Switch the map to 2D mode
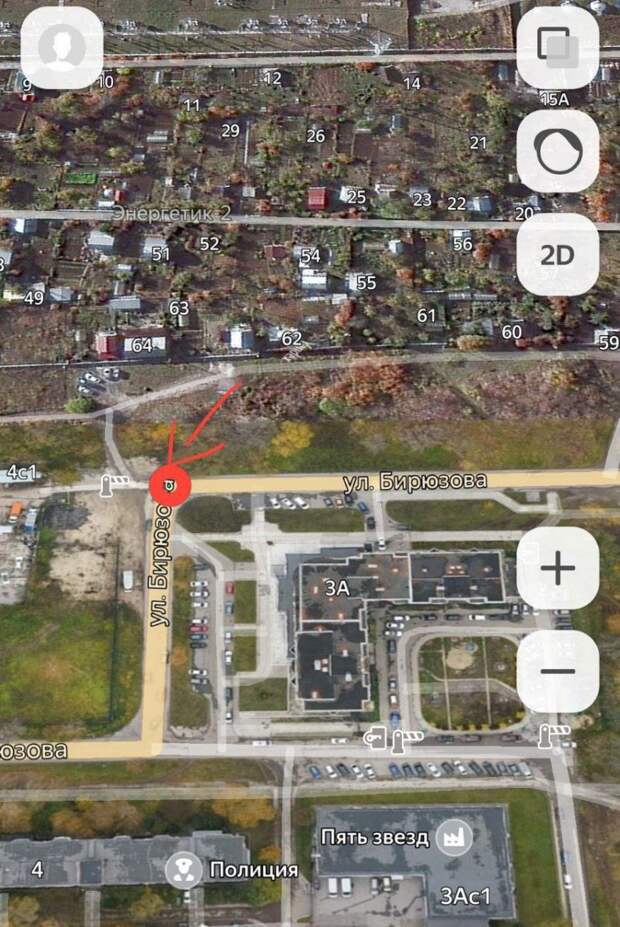 [557, 254]
